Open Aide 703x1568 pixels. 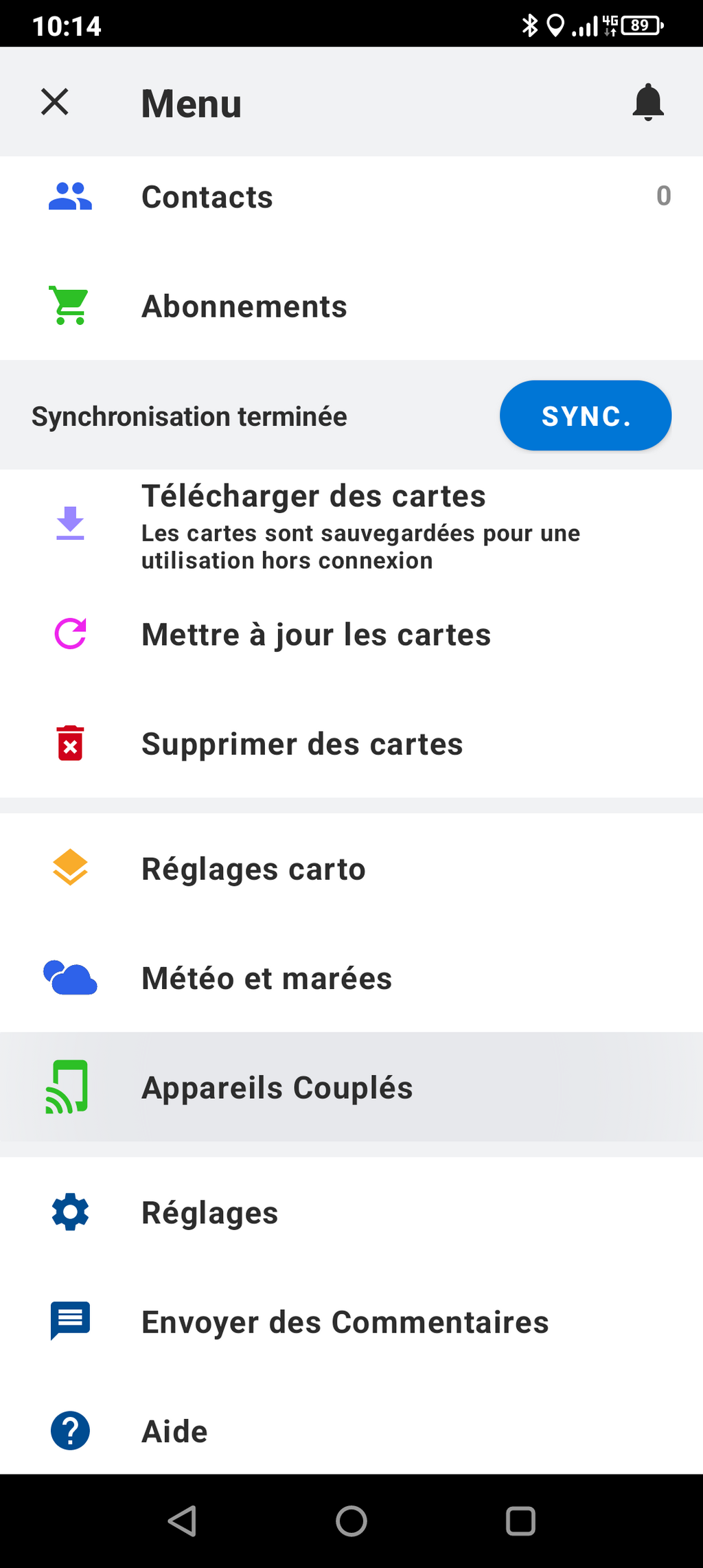(x=351, y=1431)
